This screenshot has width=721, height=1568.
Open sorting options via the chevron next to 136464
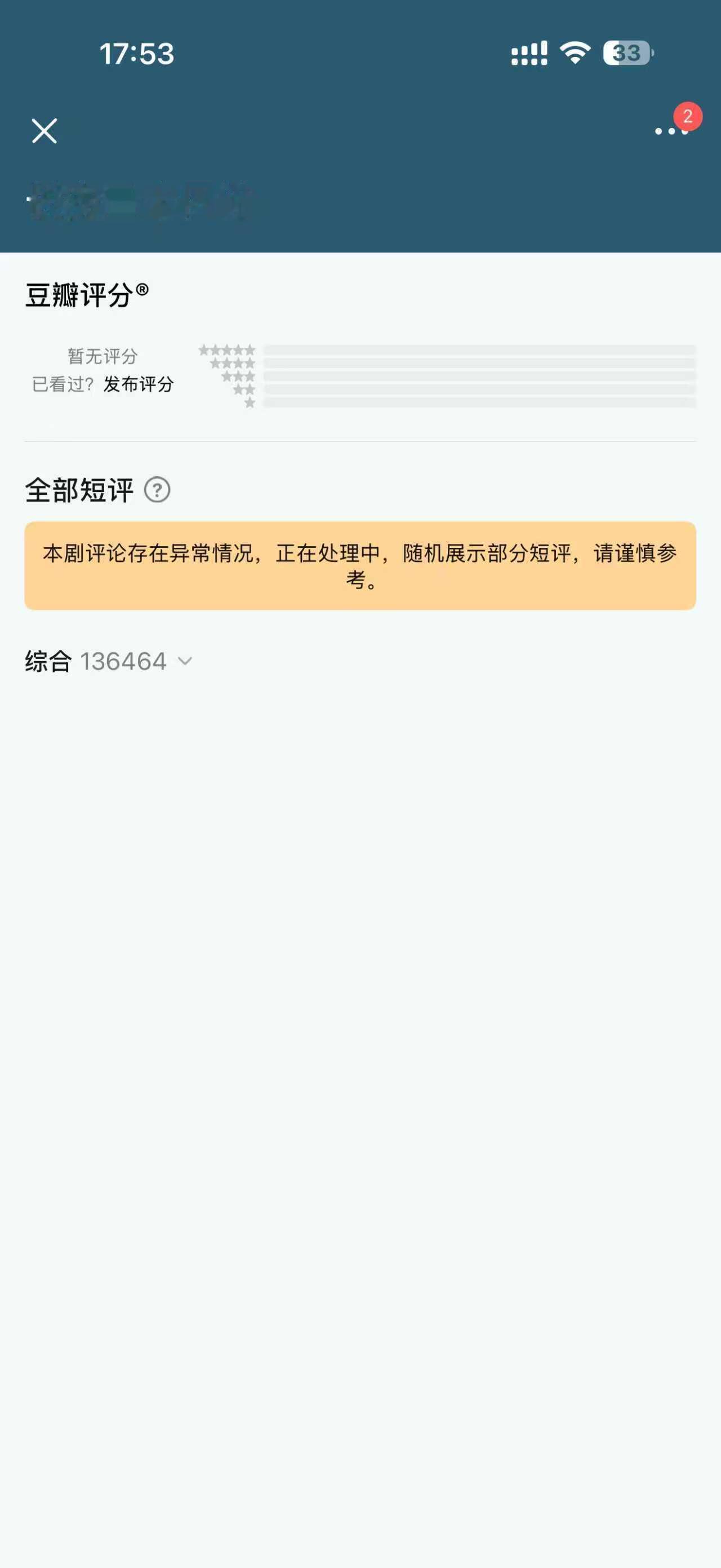(184, 660)
